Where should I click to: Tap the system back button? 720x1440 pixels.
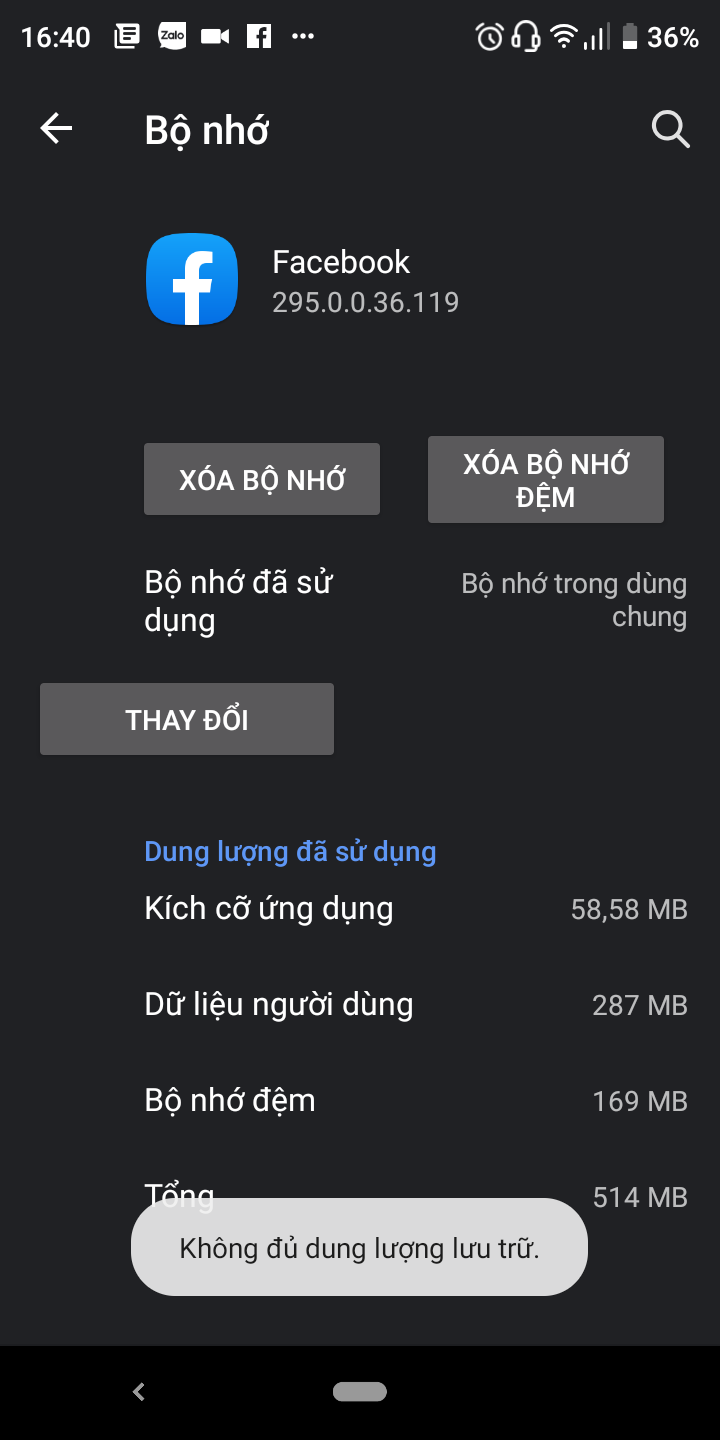coord(139,1391)
